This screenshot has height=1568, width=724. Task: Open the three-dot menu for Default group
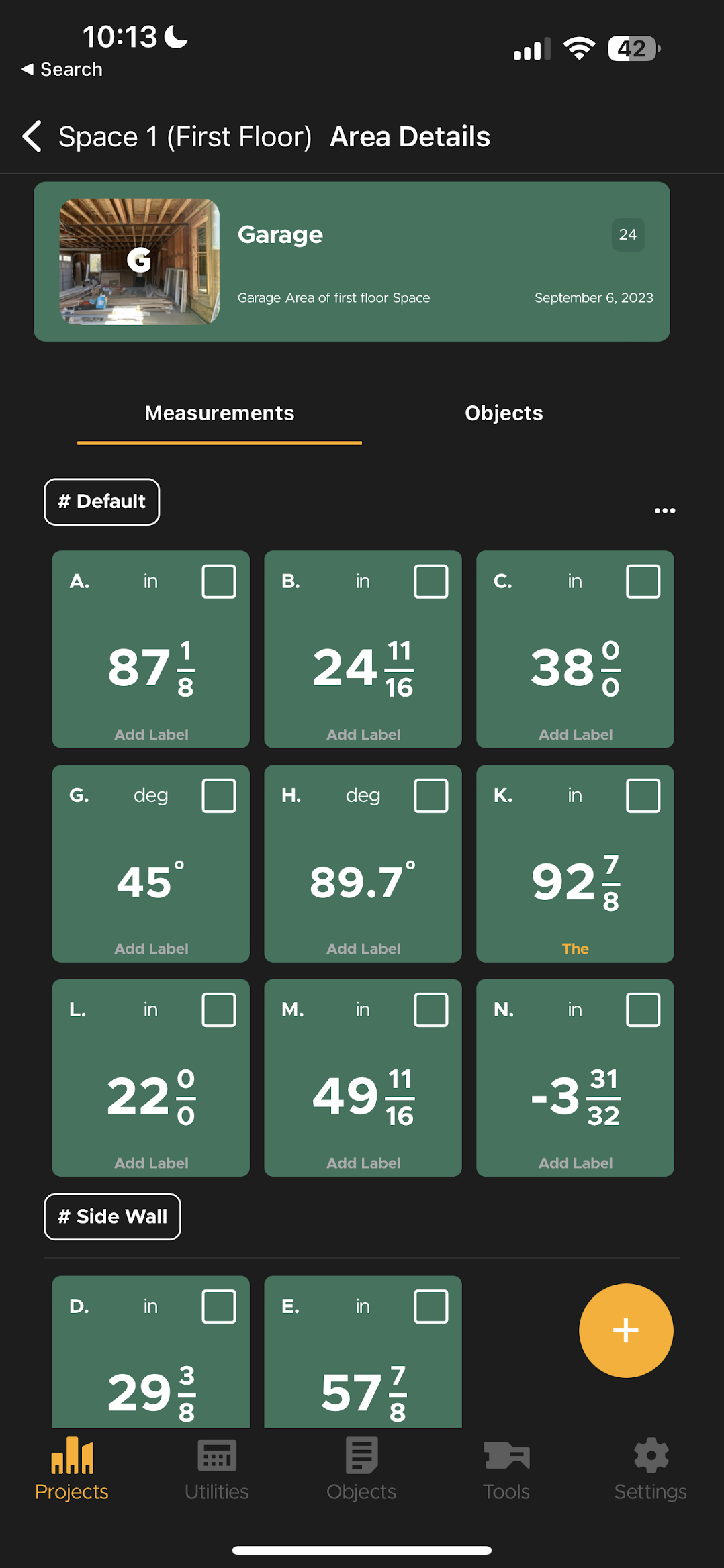pos(665,511)
